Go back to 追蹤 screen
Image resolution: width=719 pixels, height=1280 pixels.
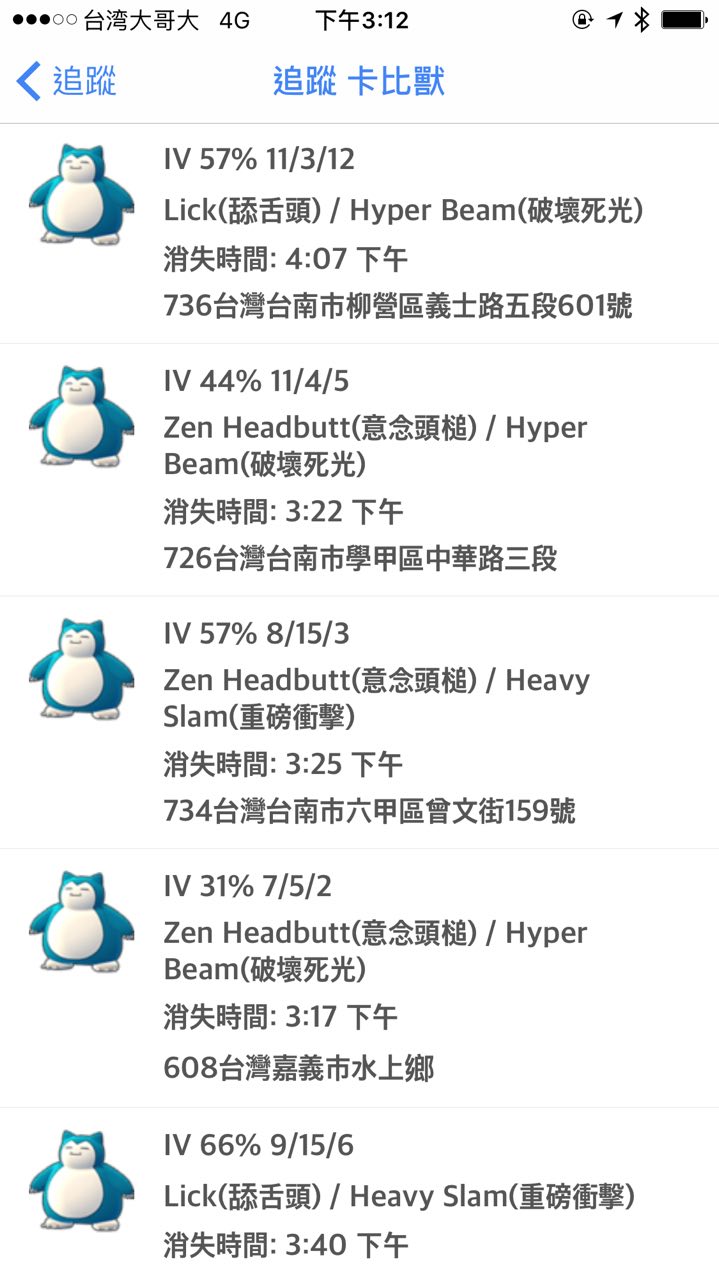[x=66, y=80]
